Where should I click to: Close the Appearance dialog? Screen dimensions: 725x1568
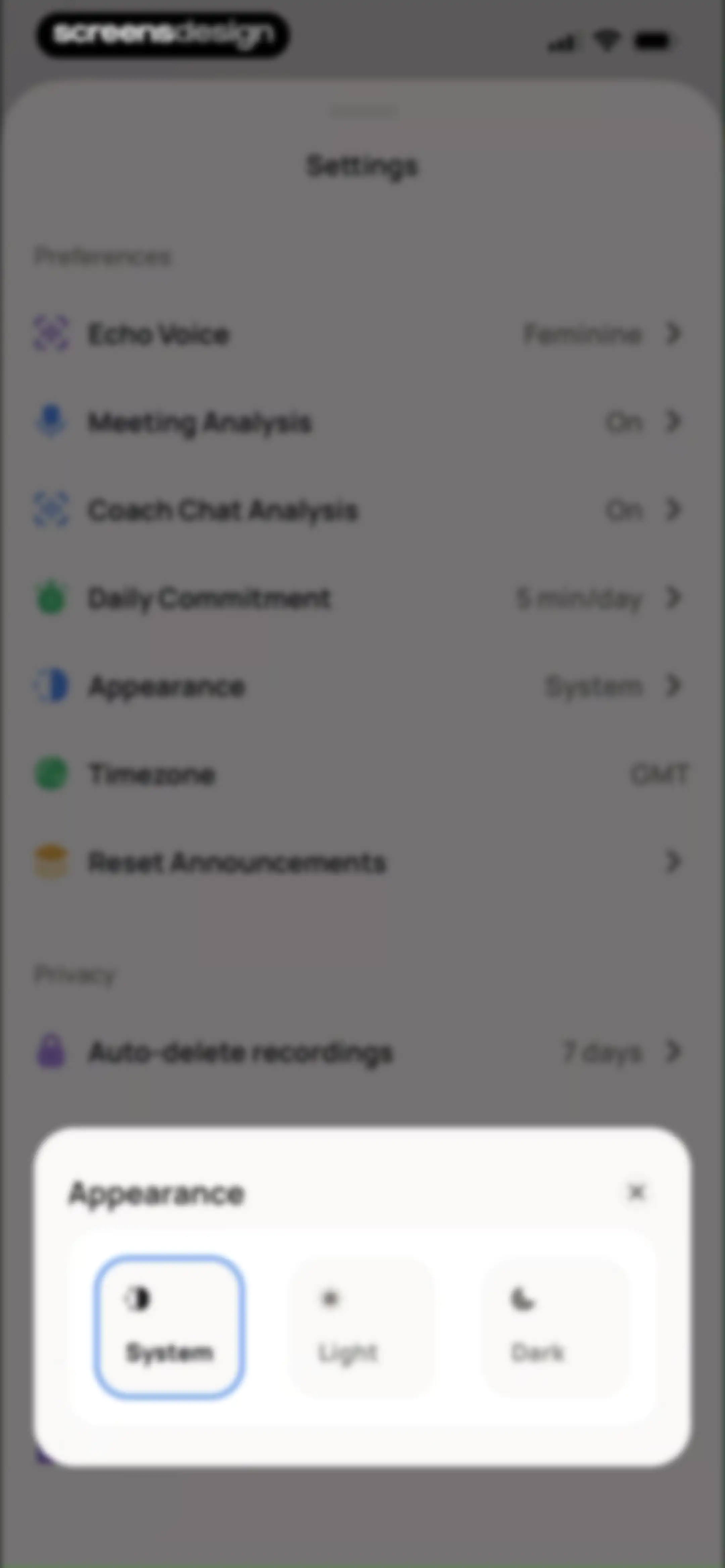pyautogui.click(x=636, y=1192)
